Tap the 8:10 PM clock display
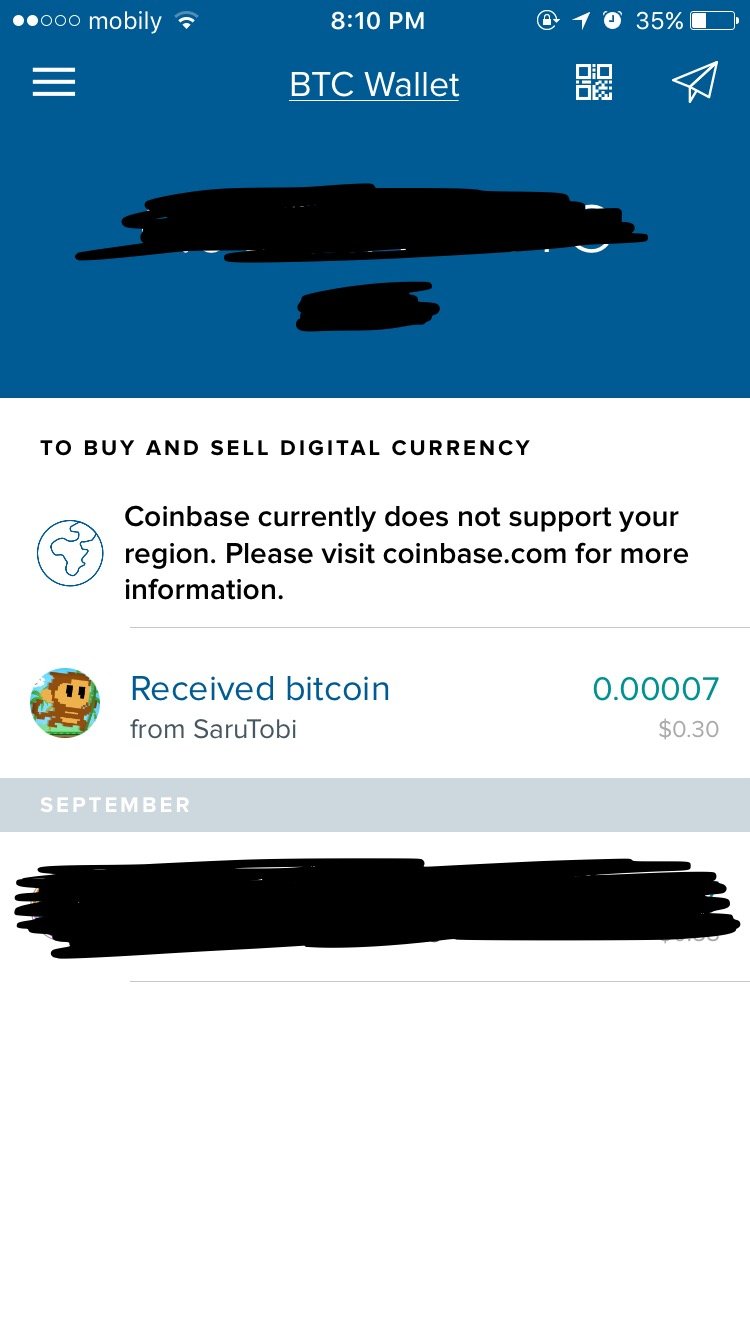Image resolution: width=750 pixels, height=1334 pixels. tap(377, 19)
